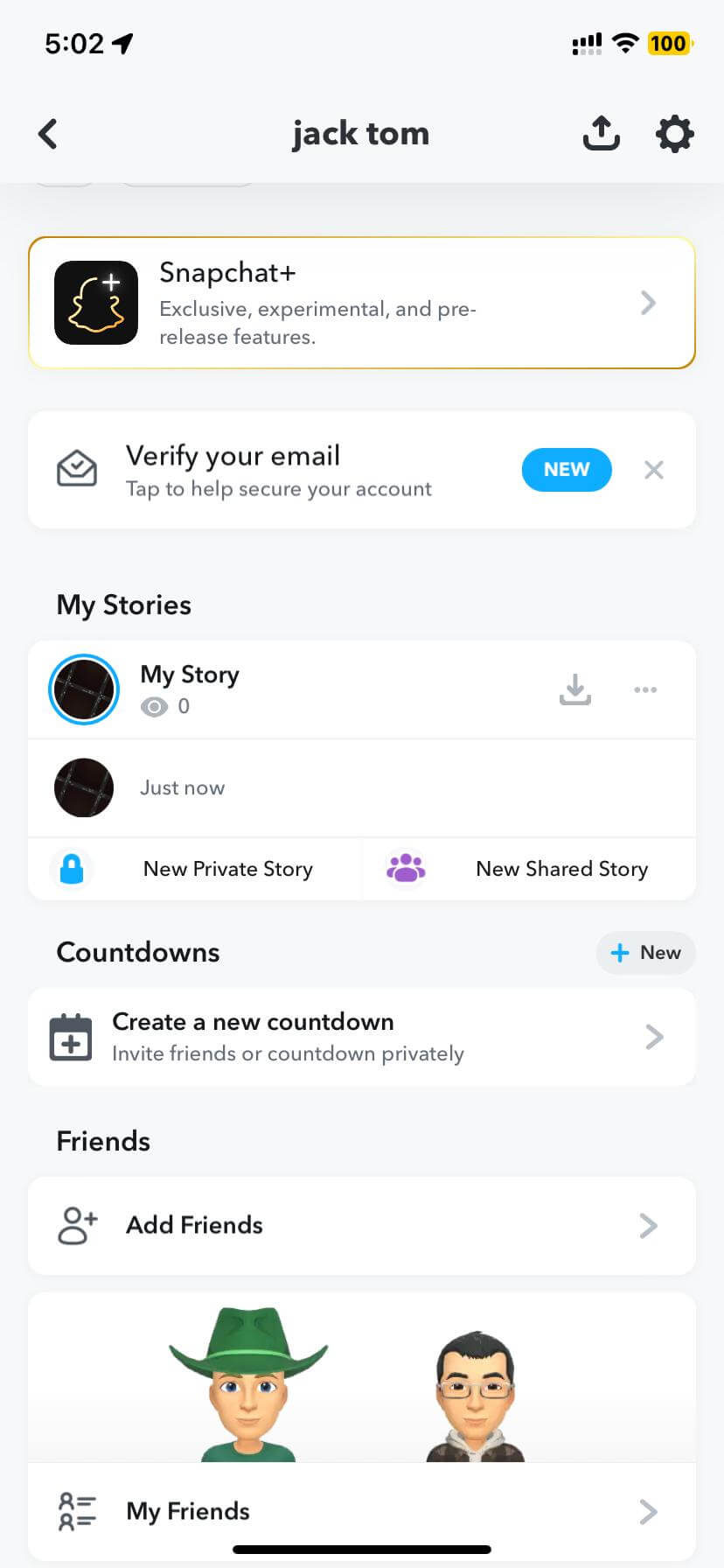Viewport: 724px width, 1568px height.
Task: Download My Story using the download icon
Action: (x=574, y=689)
